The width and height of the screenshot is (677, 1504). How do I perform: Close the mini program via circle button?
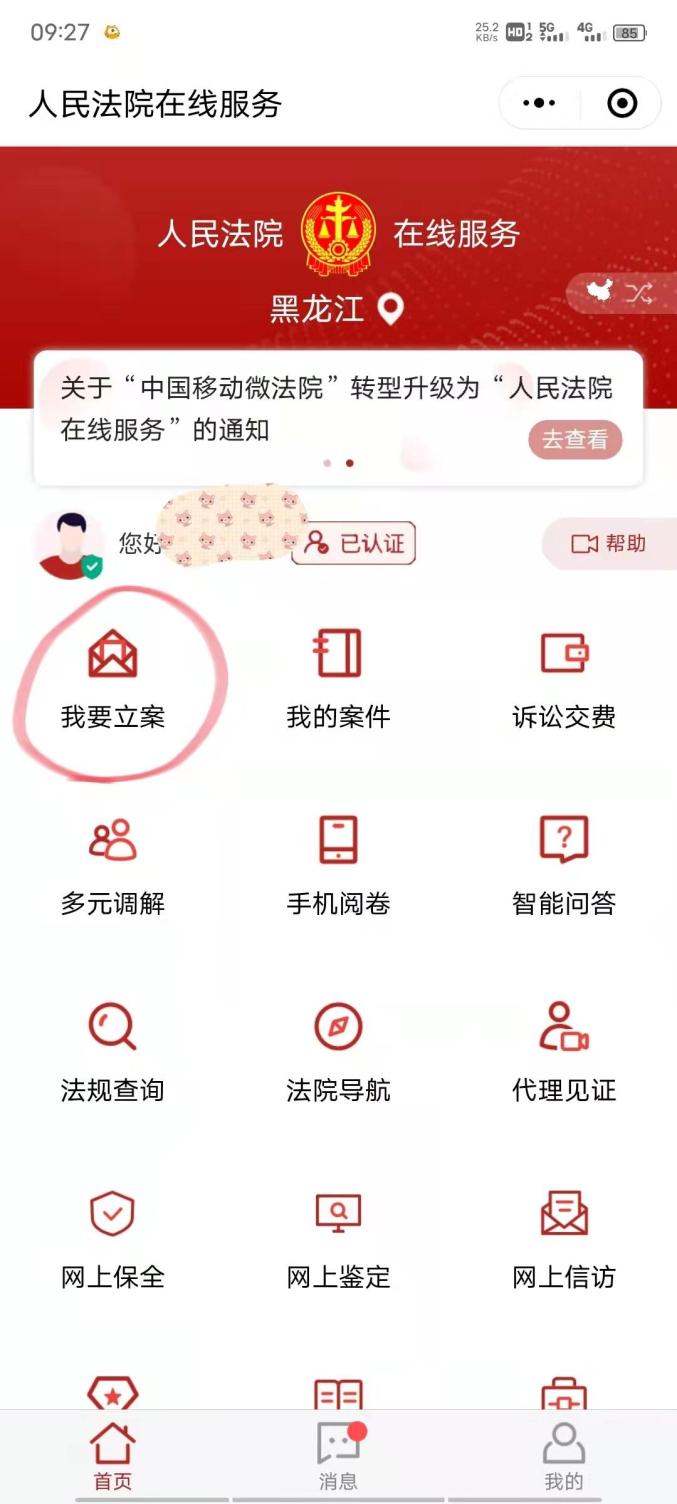pyautogui.click(x=622, y=103)
